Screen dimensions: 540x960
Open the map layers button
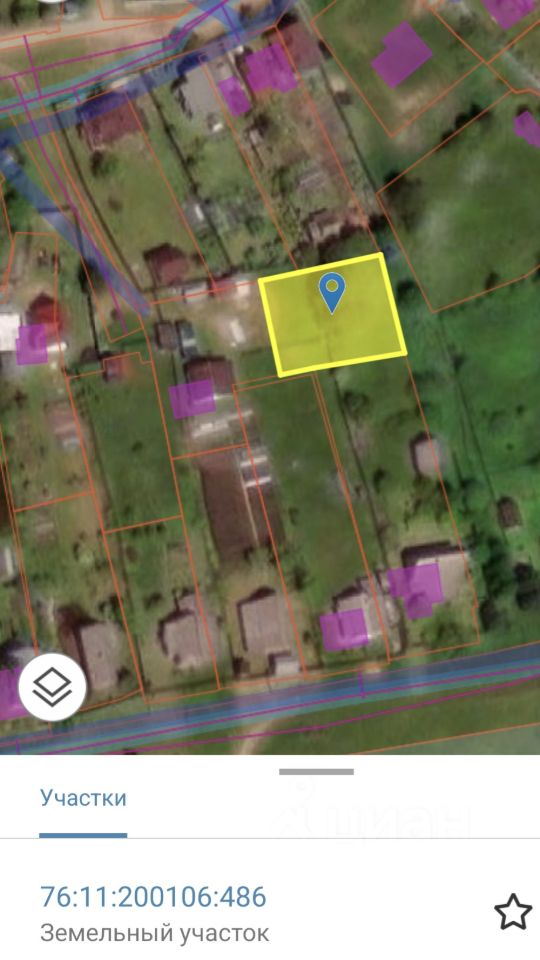(53, 687)
